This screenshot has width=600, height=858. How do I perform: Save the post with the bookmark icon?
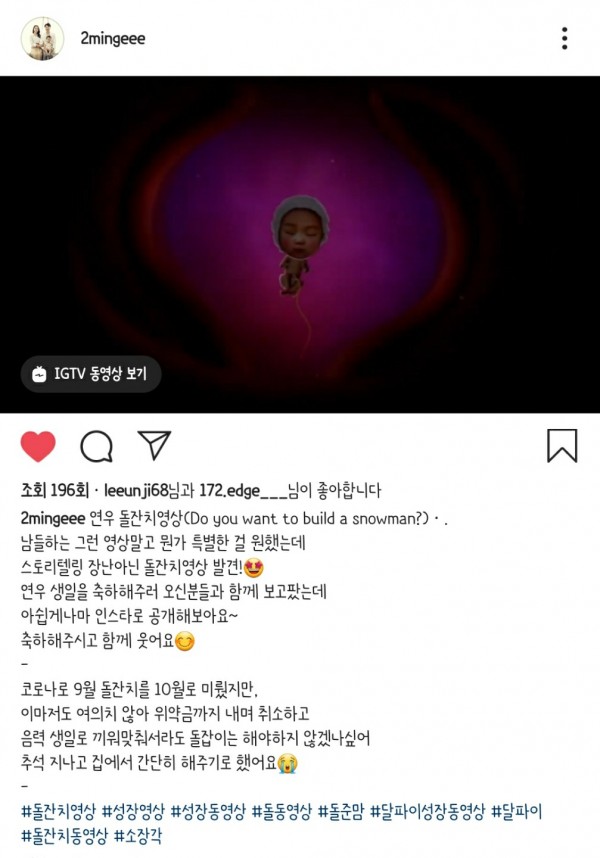(562, 445)
